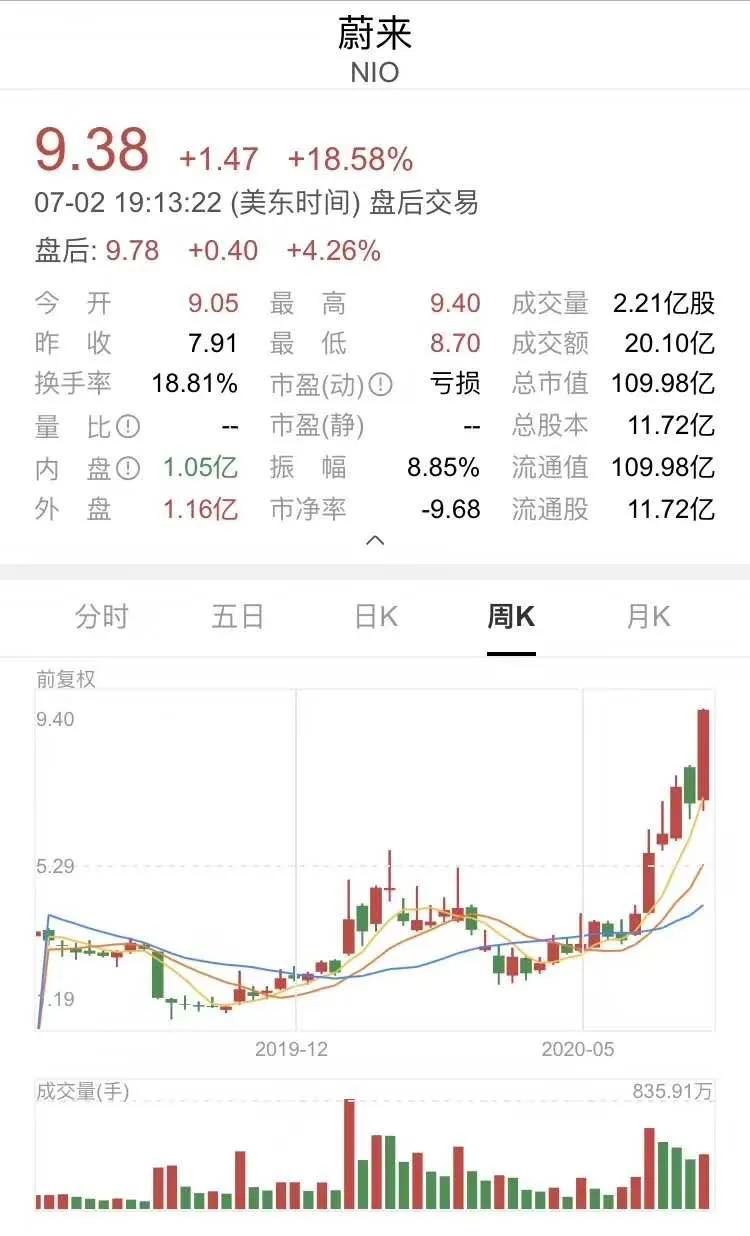Select the 周K chart tab
The width and height of the screenshot is (750, 1236).
511,617
